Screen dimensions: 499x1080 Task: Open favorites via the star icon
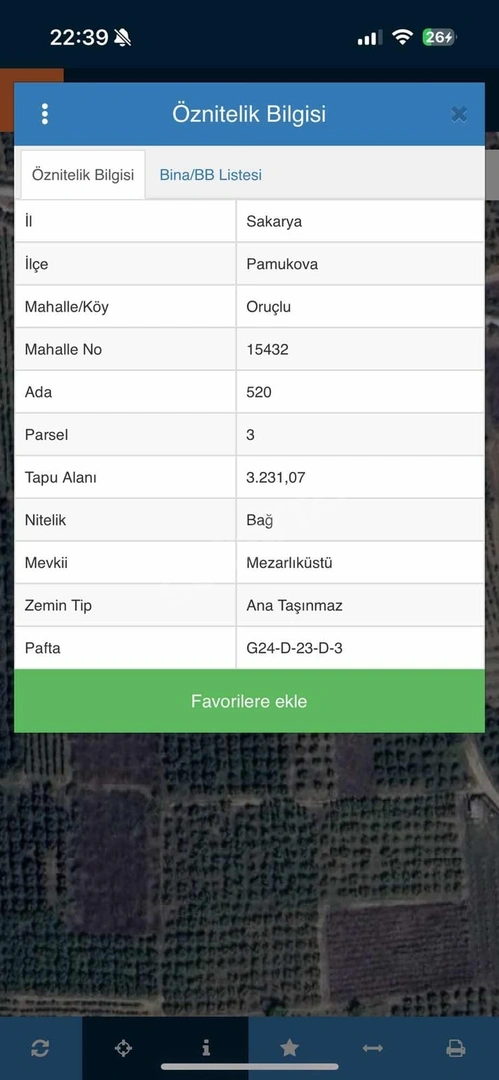coord(289,1048)
